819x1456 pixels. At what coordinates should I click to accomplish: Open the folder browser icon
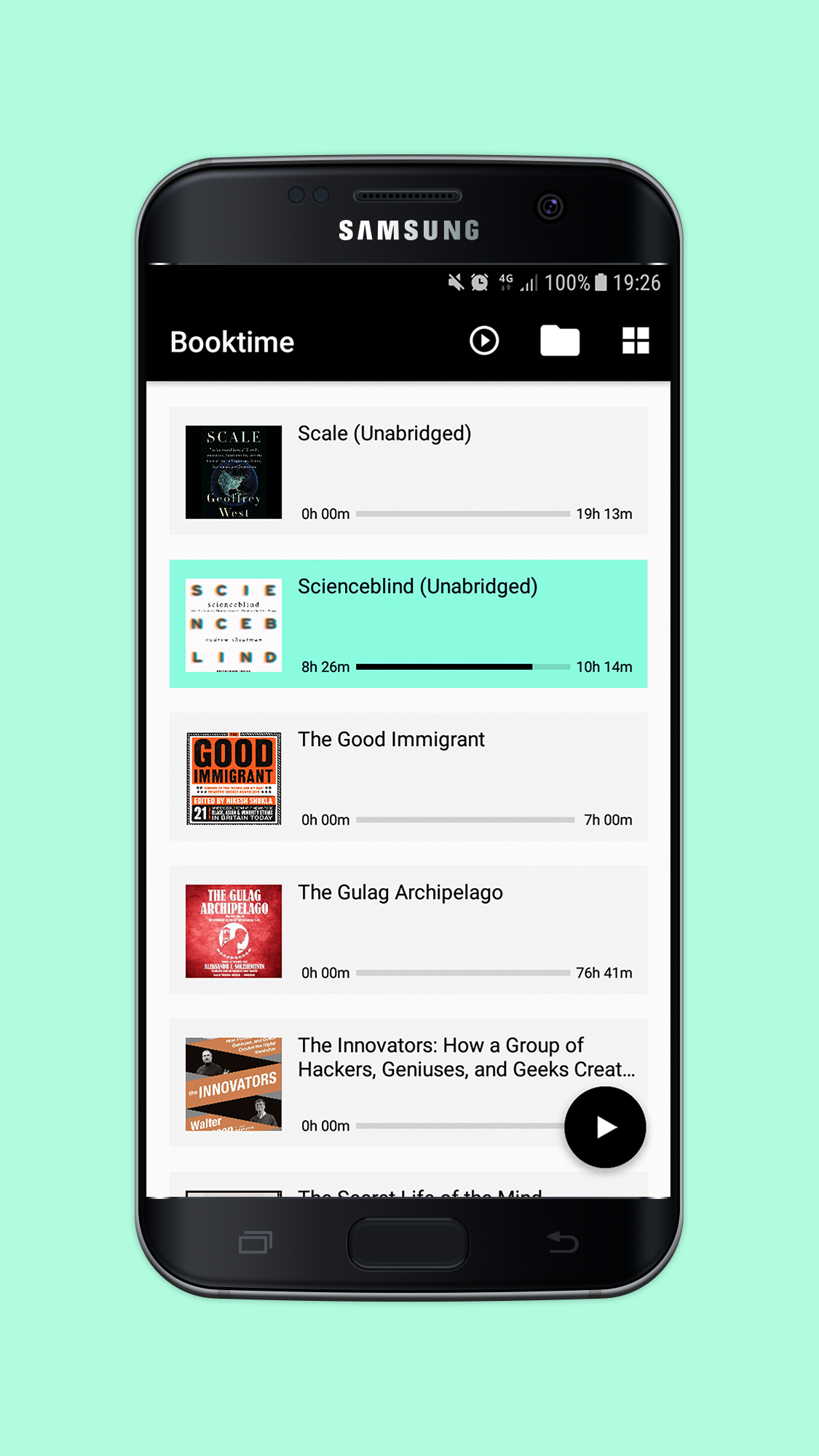(560, 341)
